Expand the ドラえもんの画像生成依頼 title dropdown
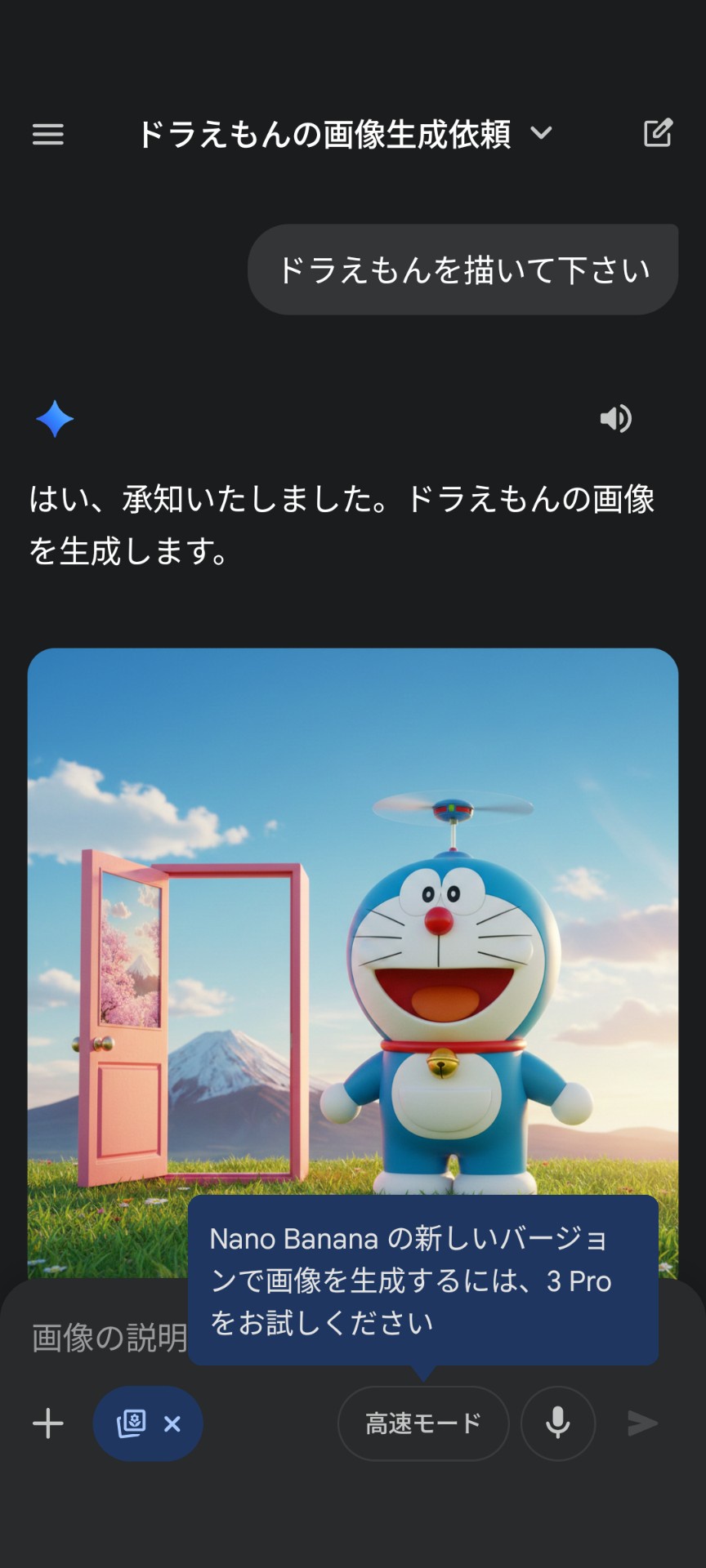The image size is (706, 1568). pyautogui.click(x=541, y=133)
